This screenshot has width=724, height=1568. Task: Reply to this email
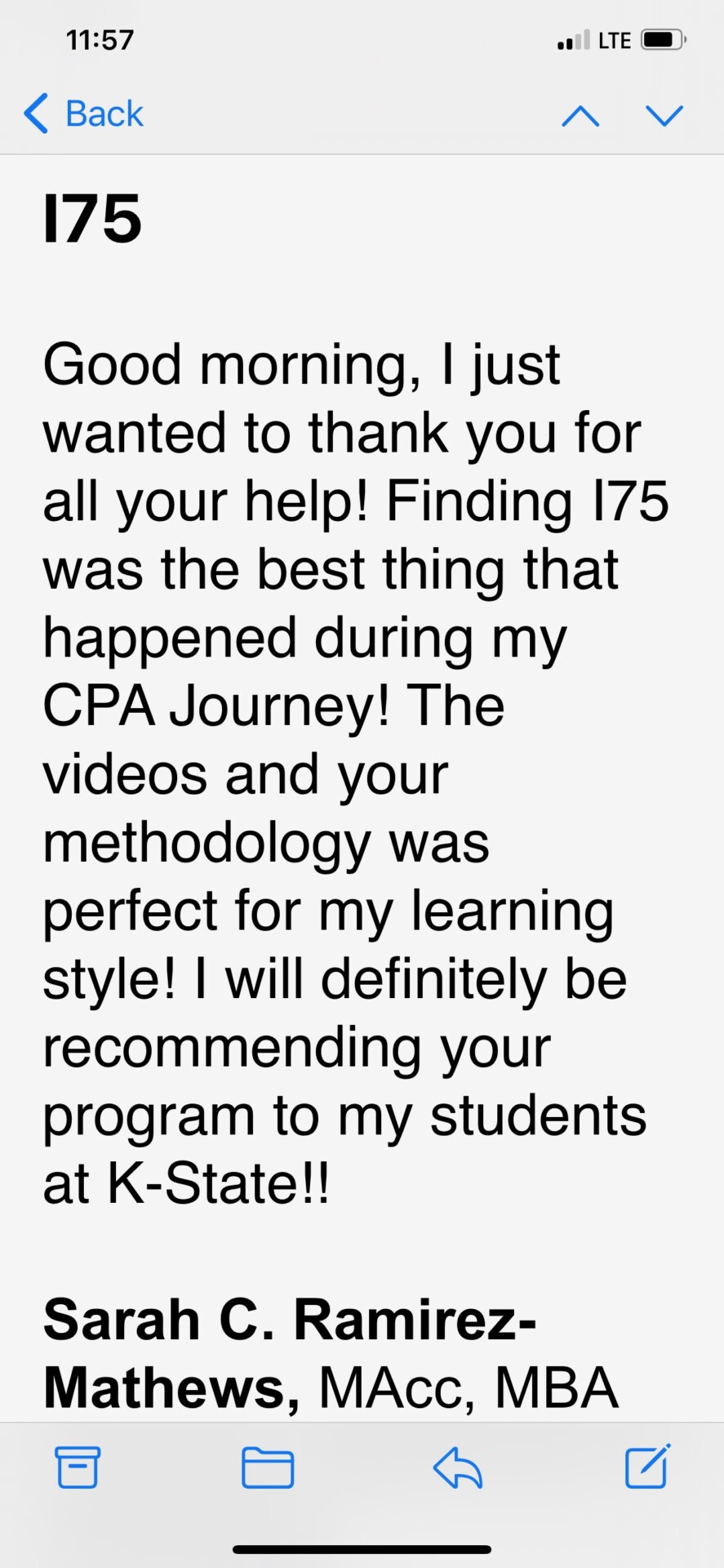tap(458, 1467)
